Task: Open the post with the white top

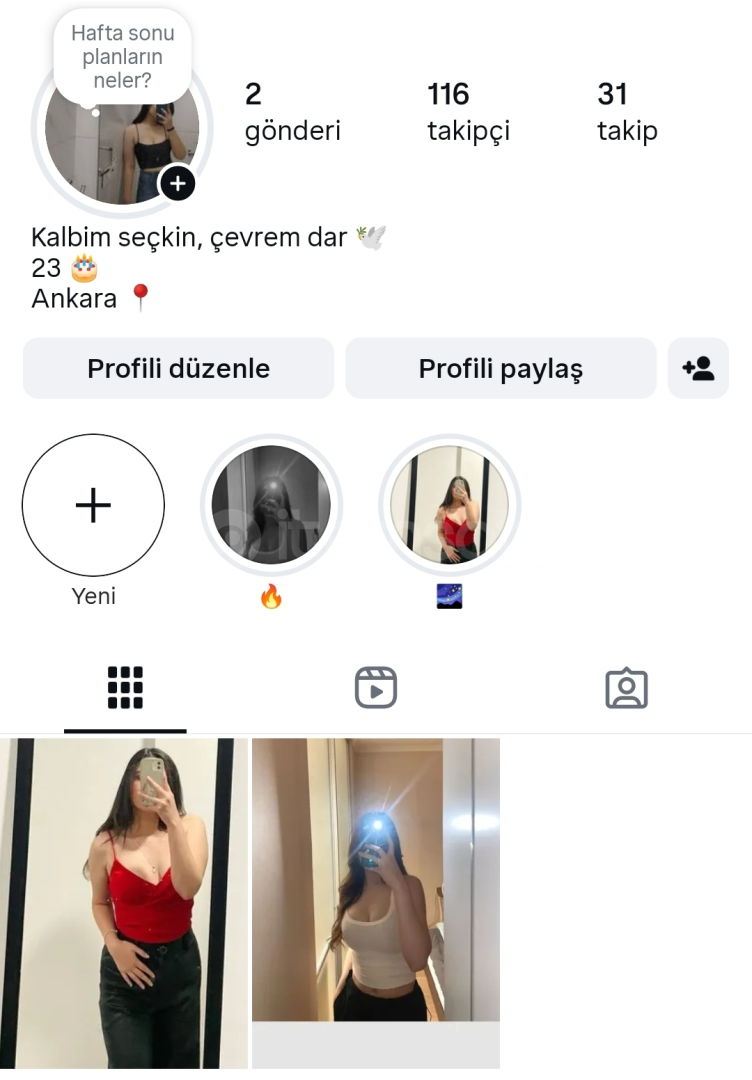Action: 376,880
